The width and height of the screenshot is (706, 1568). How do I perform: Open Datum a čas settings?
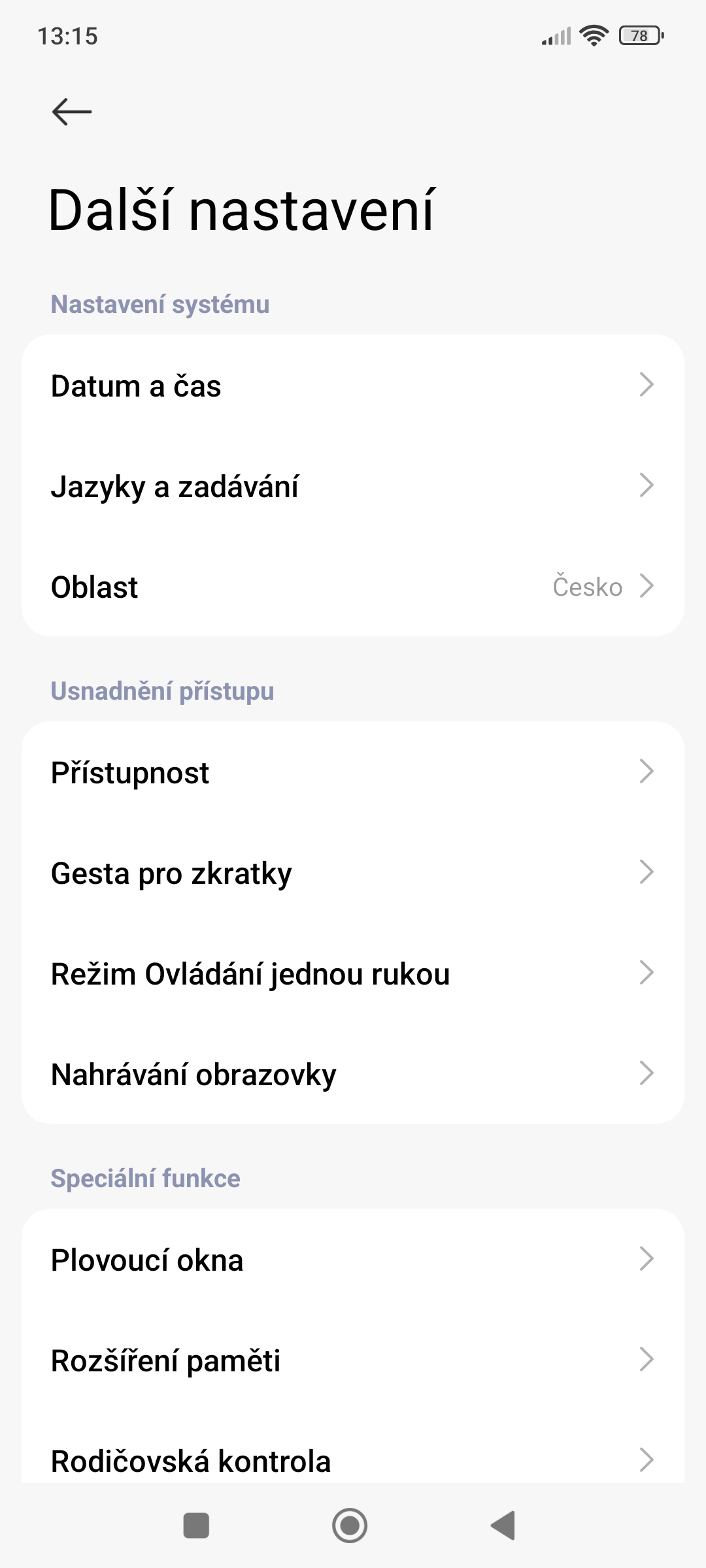[x=353, y=385]
